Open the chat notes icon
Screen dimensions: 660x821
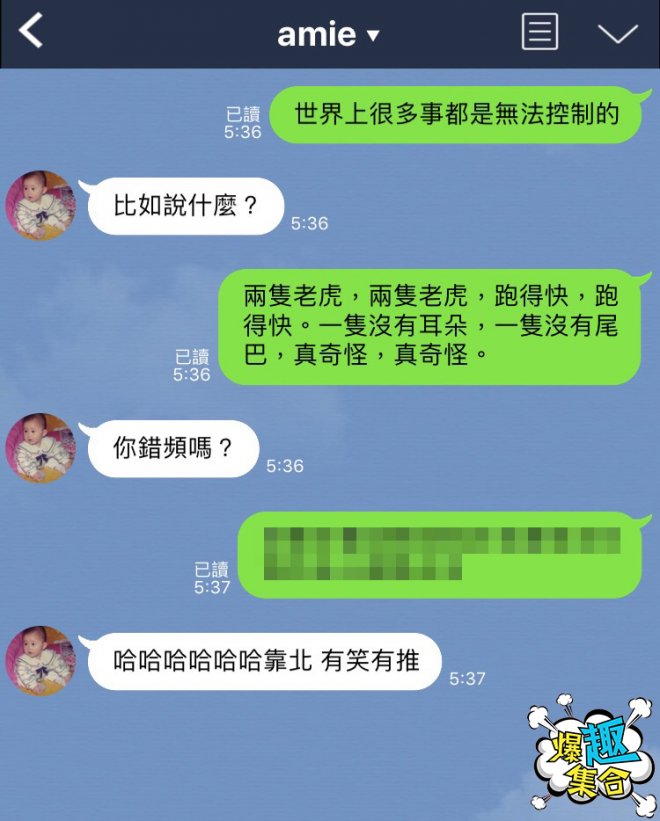540,32
